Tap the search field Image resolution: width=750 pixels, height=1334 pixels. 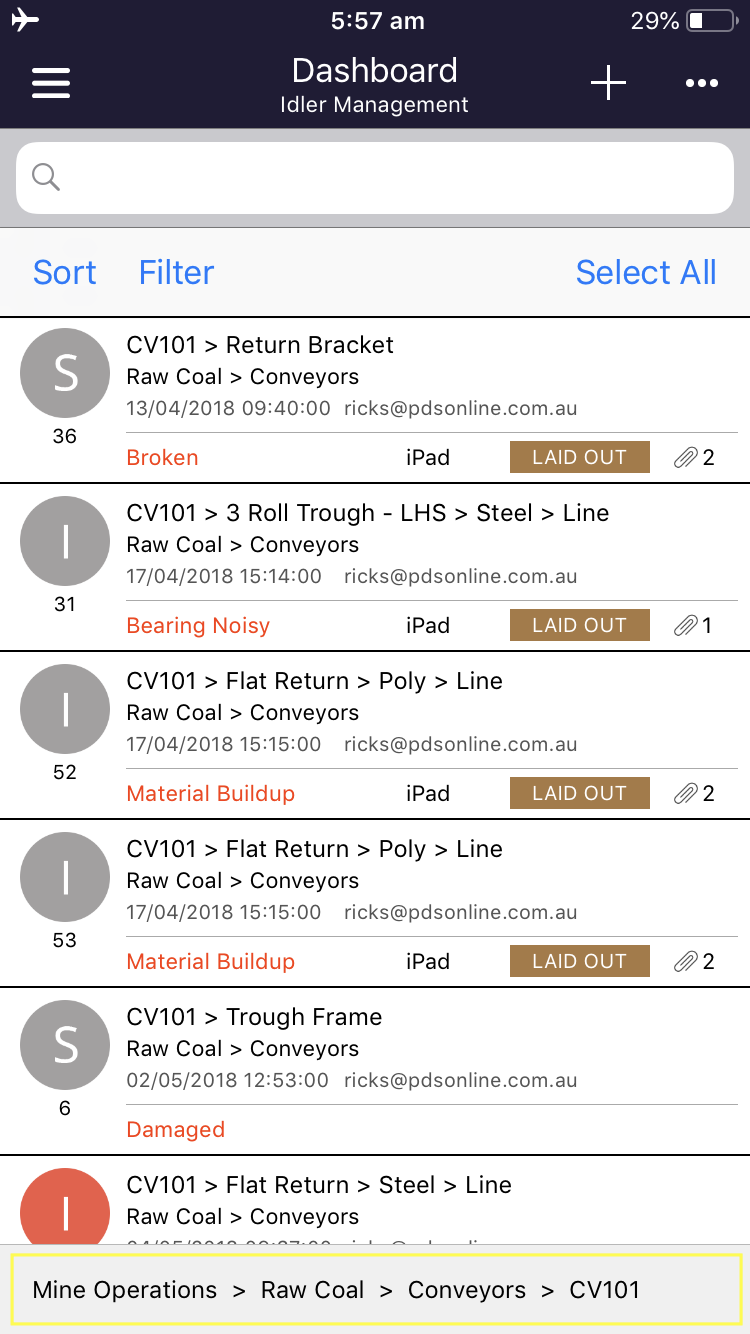click(375, 178)
